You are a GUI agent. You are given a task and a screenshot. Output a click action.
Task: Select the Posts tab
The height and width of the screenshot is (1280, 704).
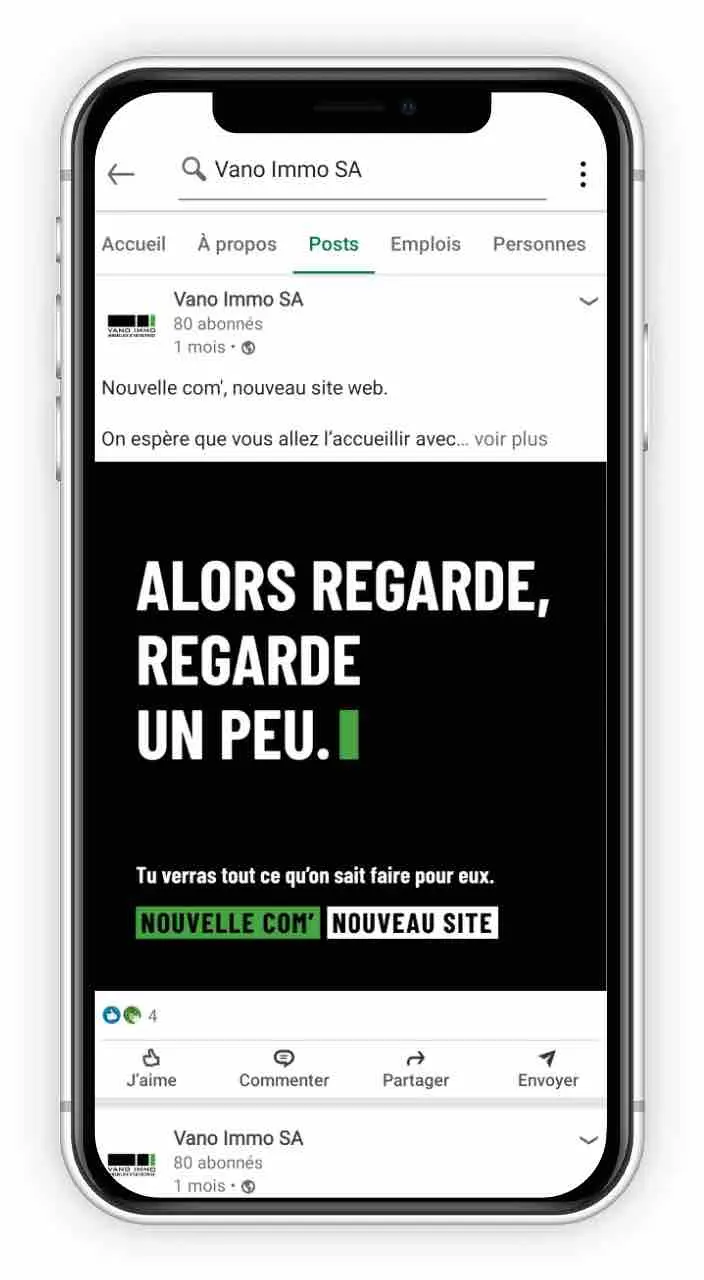point(333,244)
